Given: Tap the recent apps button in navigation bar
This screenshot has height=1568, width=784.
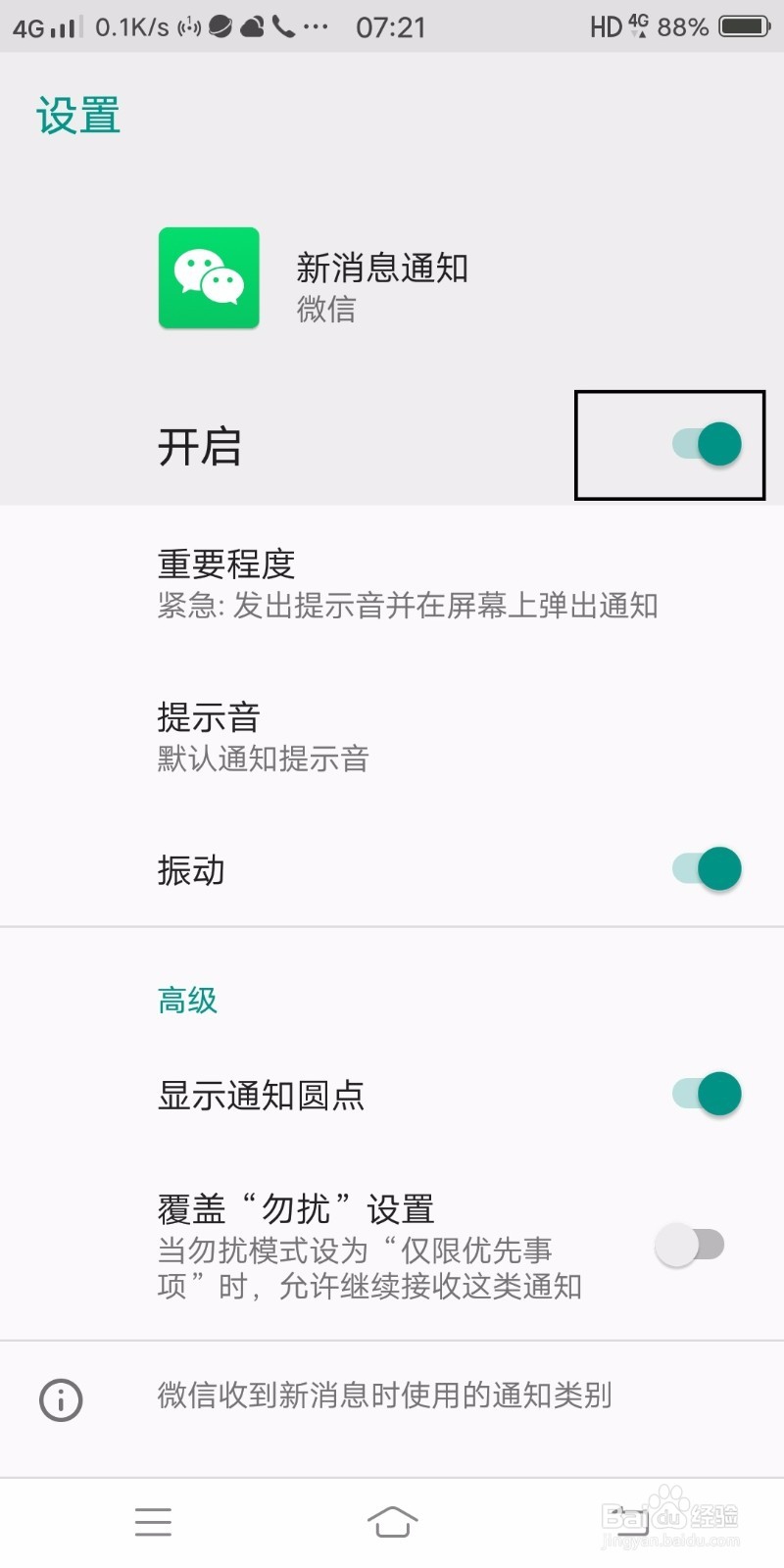Looking at the screenshot, I should coord(153,1522).
